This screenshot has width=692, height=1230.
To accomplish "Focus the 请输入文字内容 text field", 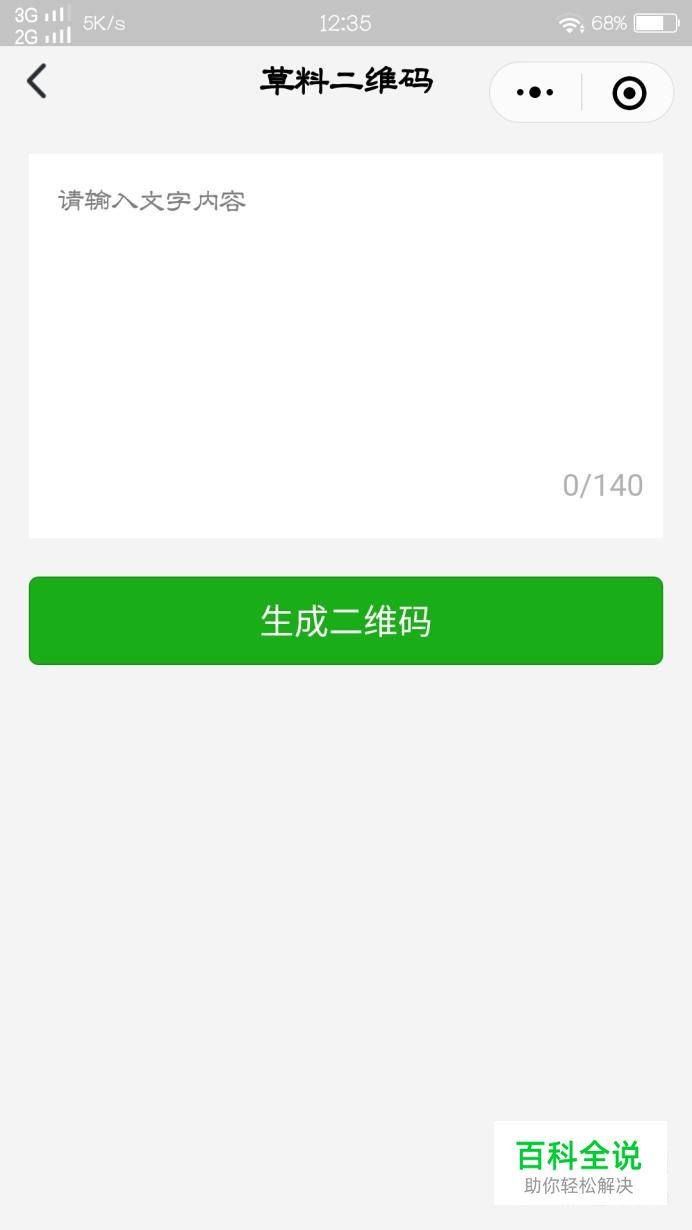I will (x=346, y=345).
